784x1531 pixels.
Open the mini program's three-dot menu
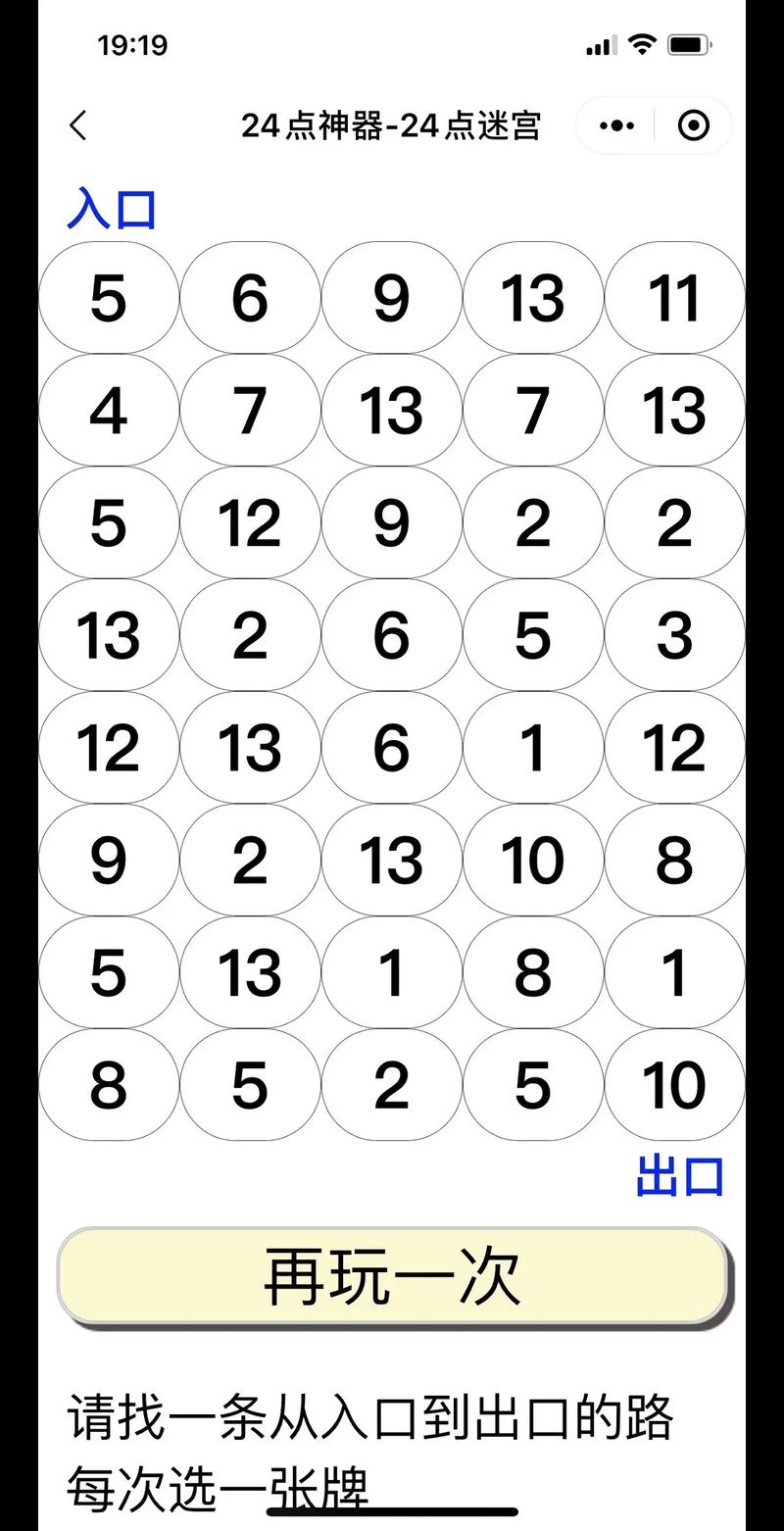pos(616,125)
